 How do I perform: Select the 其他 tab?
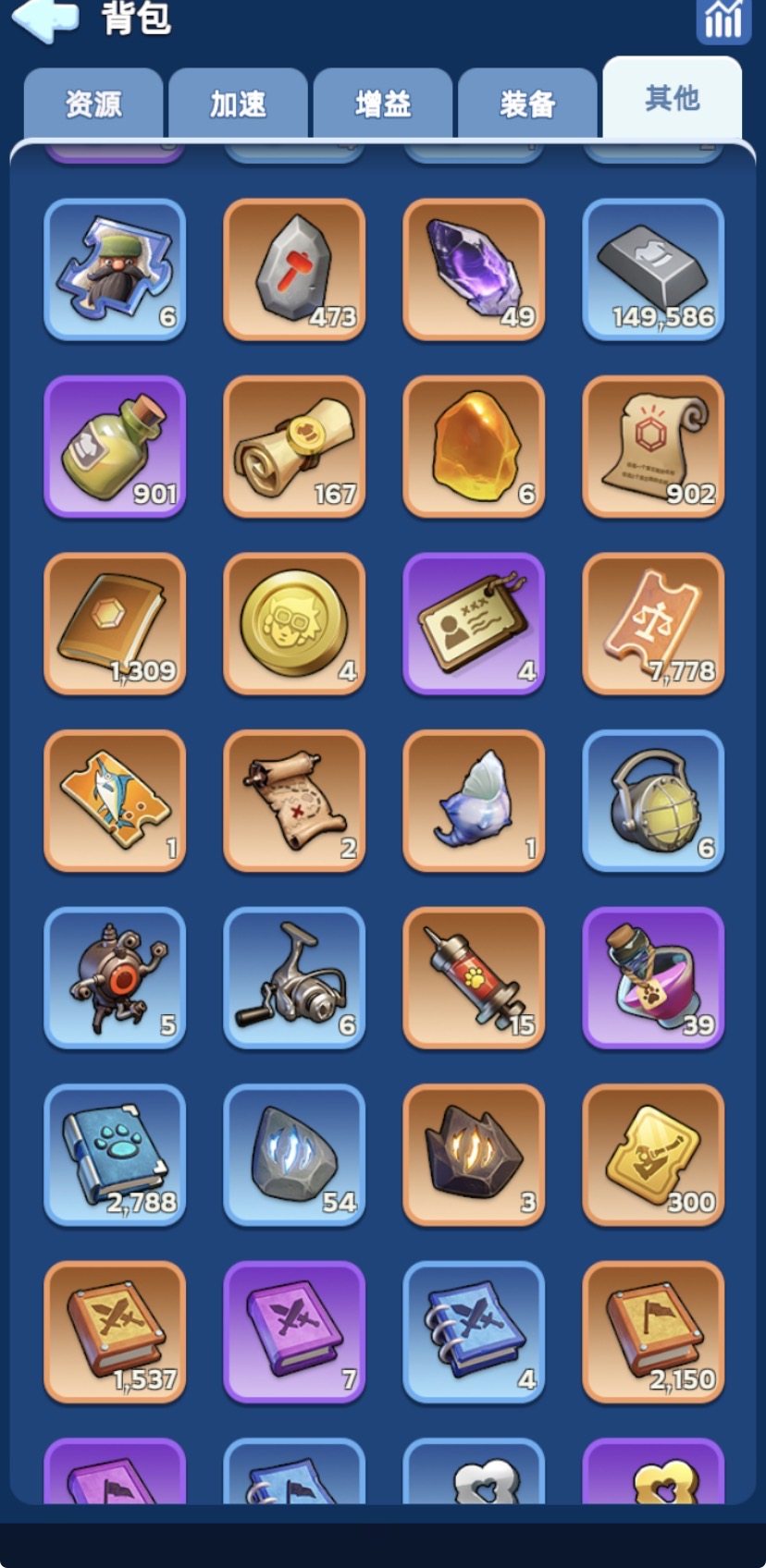tap(672, 99)
